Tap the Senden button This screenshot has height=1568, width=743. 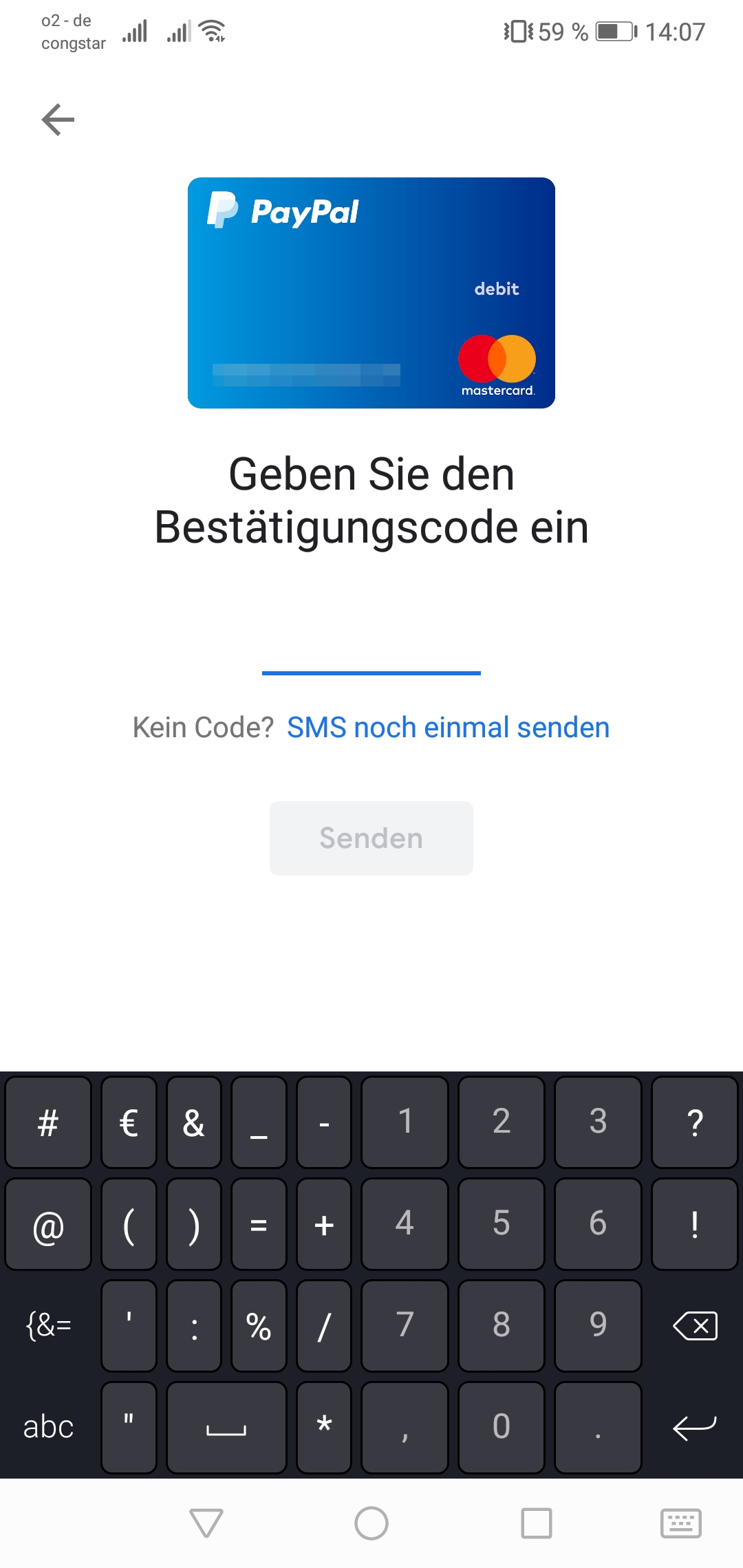pyautogui.click(x=371, y=838)
